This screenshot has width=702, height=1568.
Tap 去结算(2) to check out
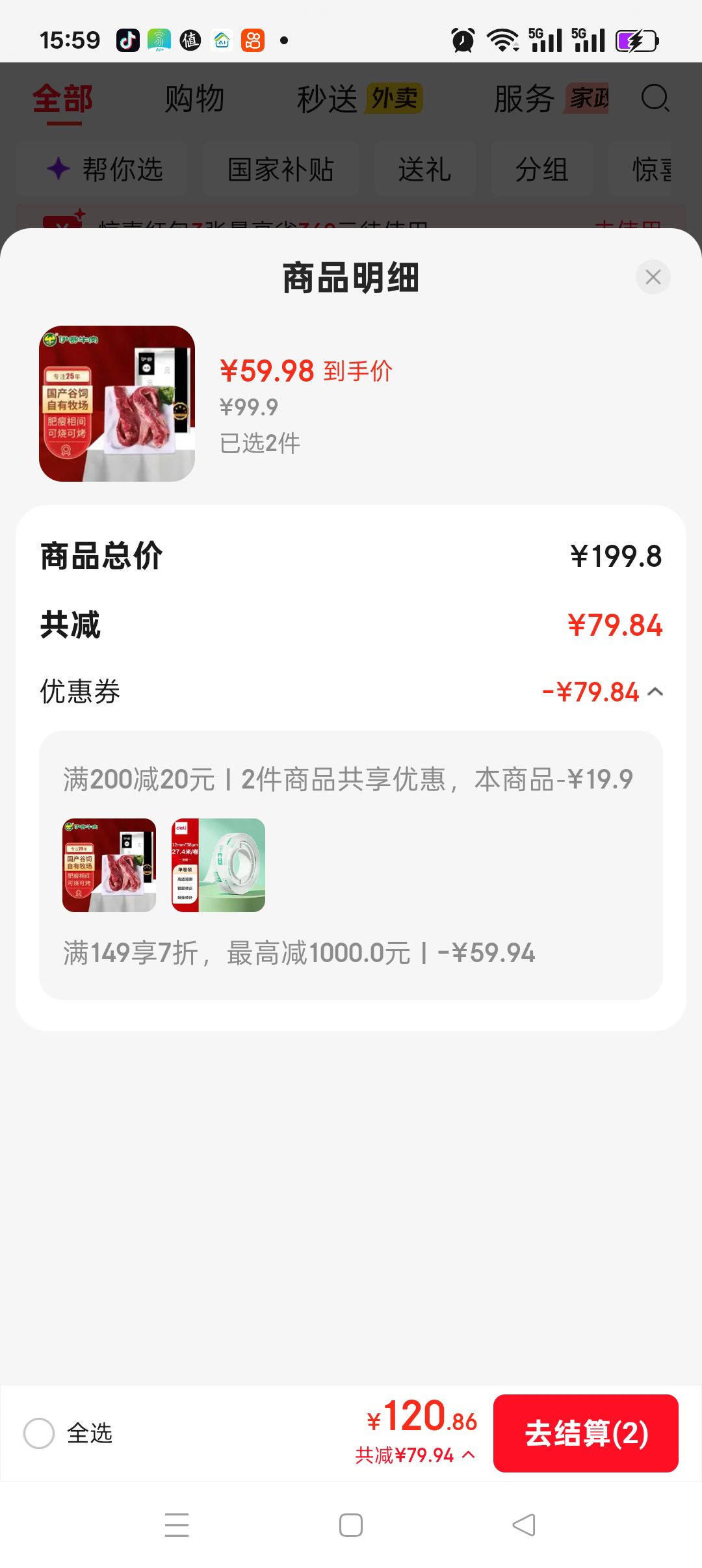coord(586,1433)
